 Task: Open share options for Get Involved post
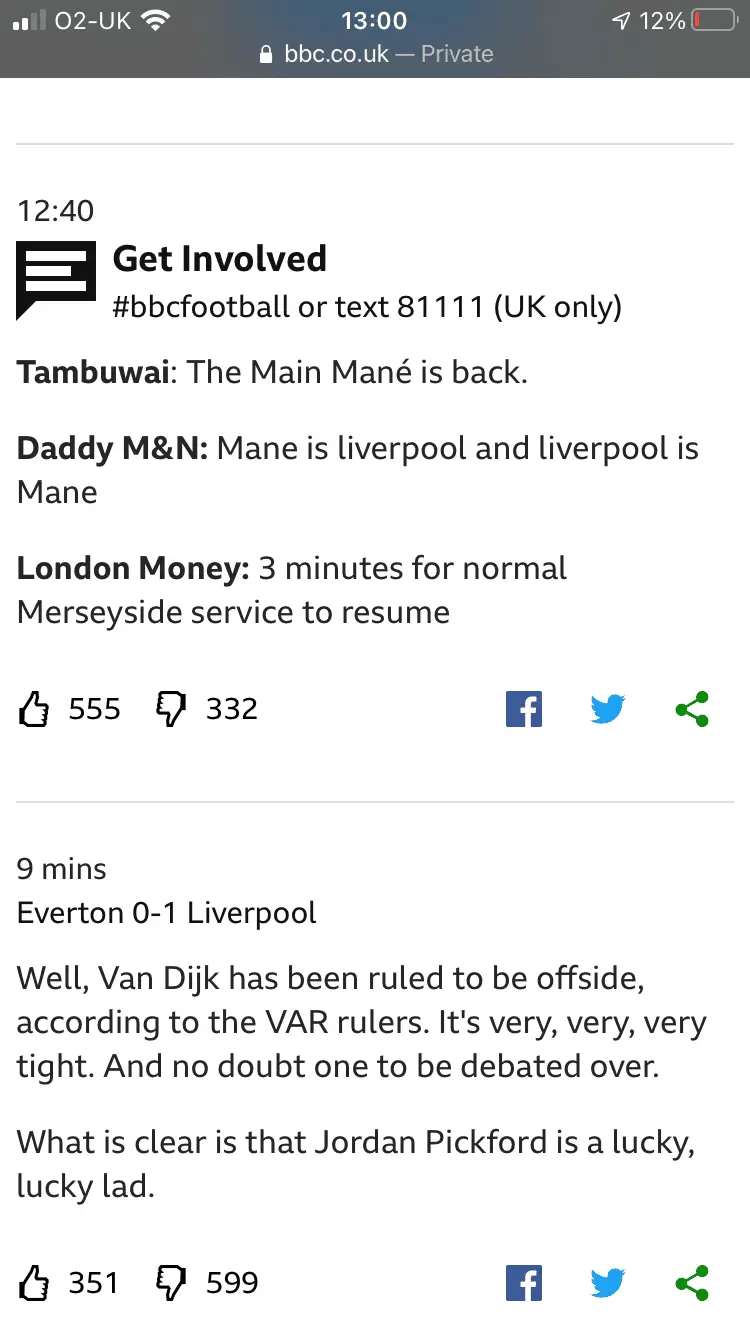click(x=692, y=710)
